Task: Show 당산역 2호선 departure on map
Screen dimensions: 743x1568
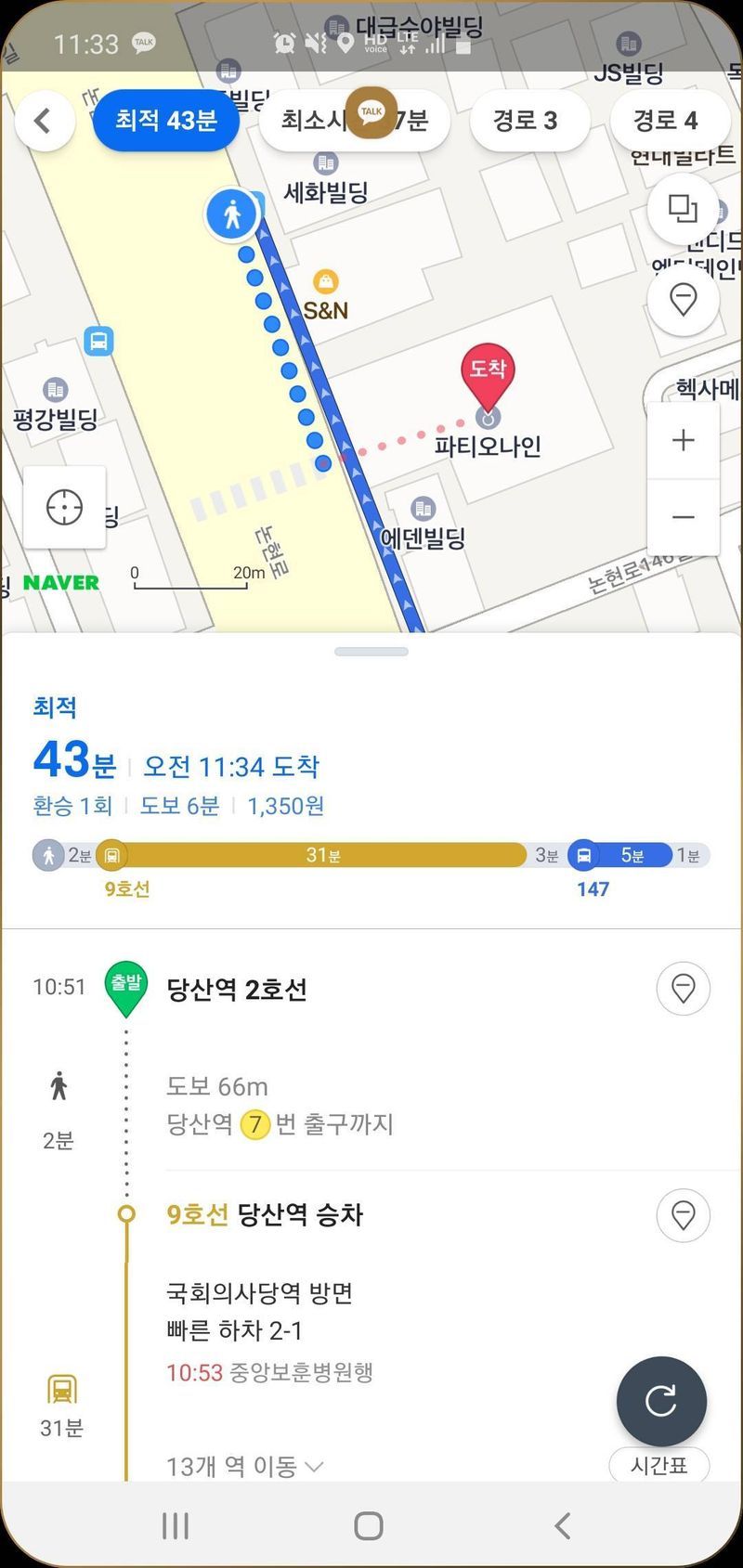Action: click(x=683, y=989)
